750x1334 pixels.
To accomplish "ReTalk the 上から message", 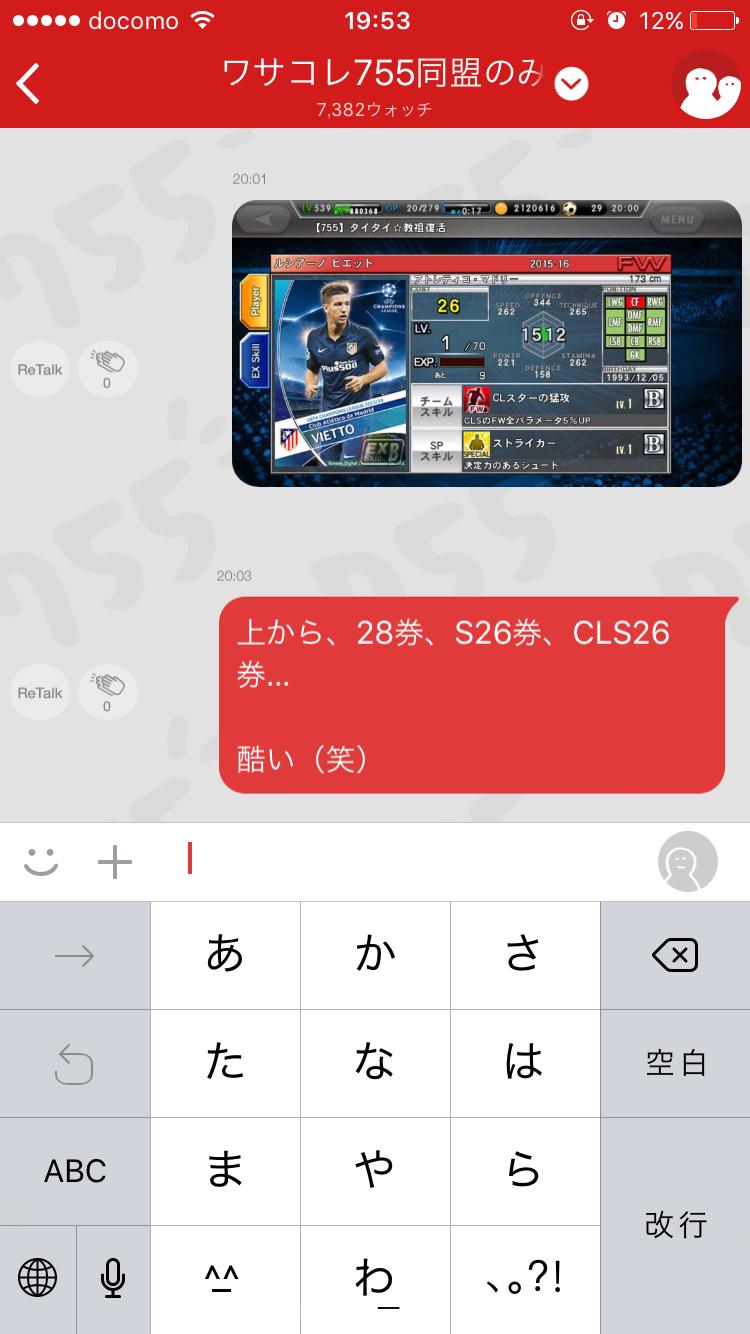I will (x=39, y=692).
